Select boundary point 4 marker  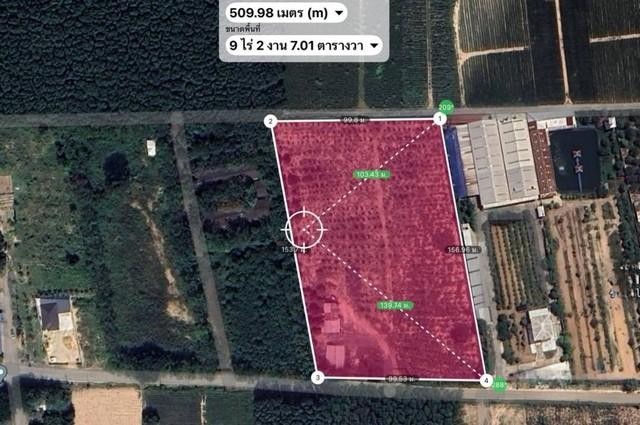point(486,380)
